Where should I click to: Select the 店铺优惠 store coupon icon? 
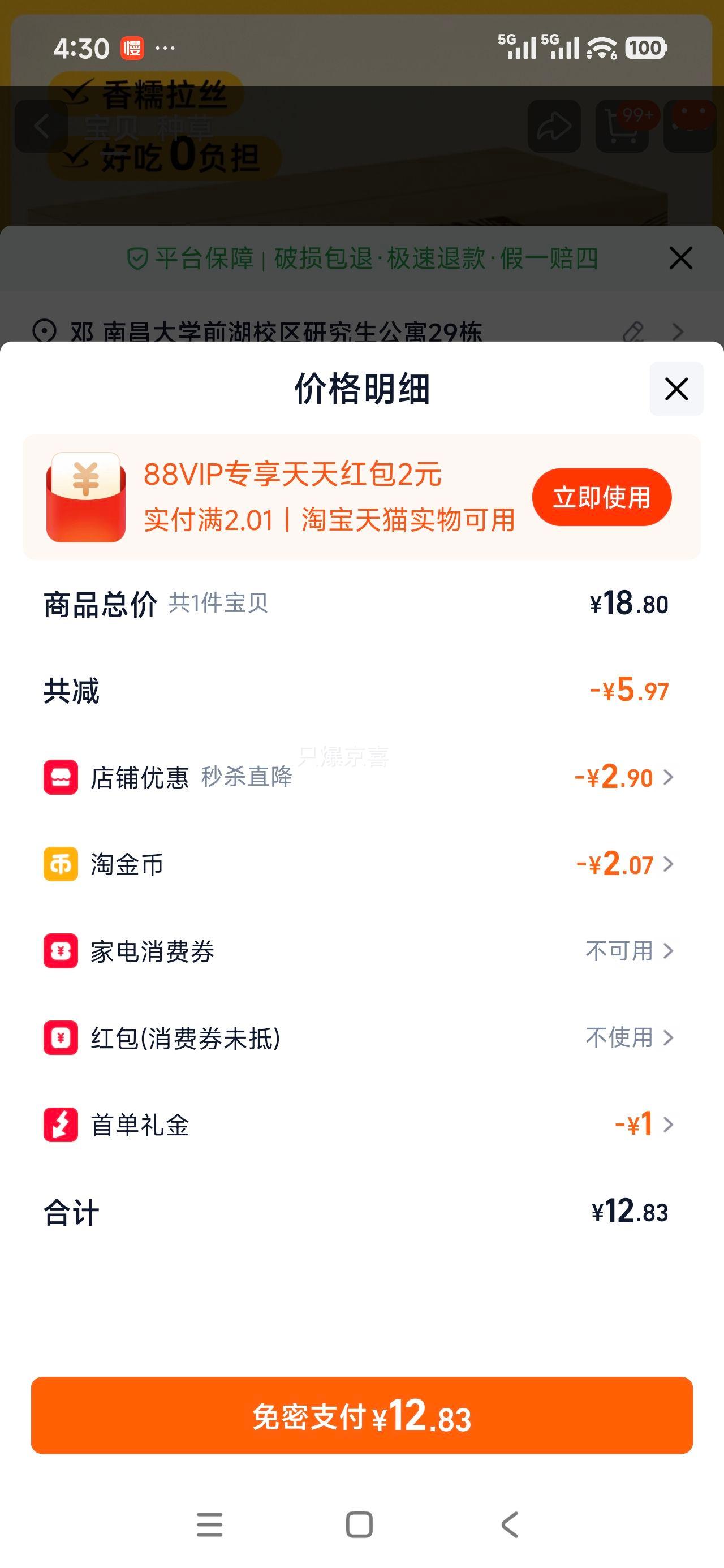click(61, 778)
